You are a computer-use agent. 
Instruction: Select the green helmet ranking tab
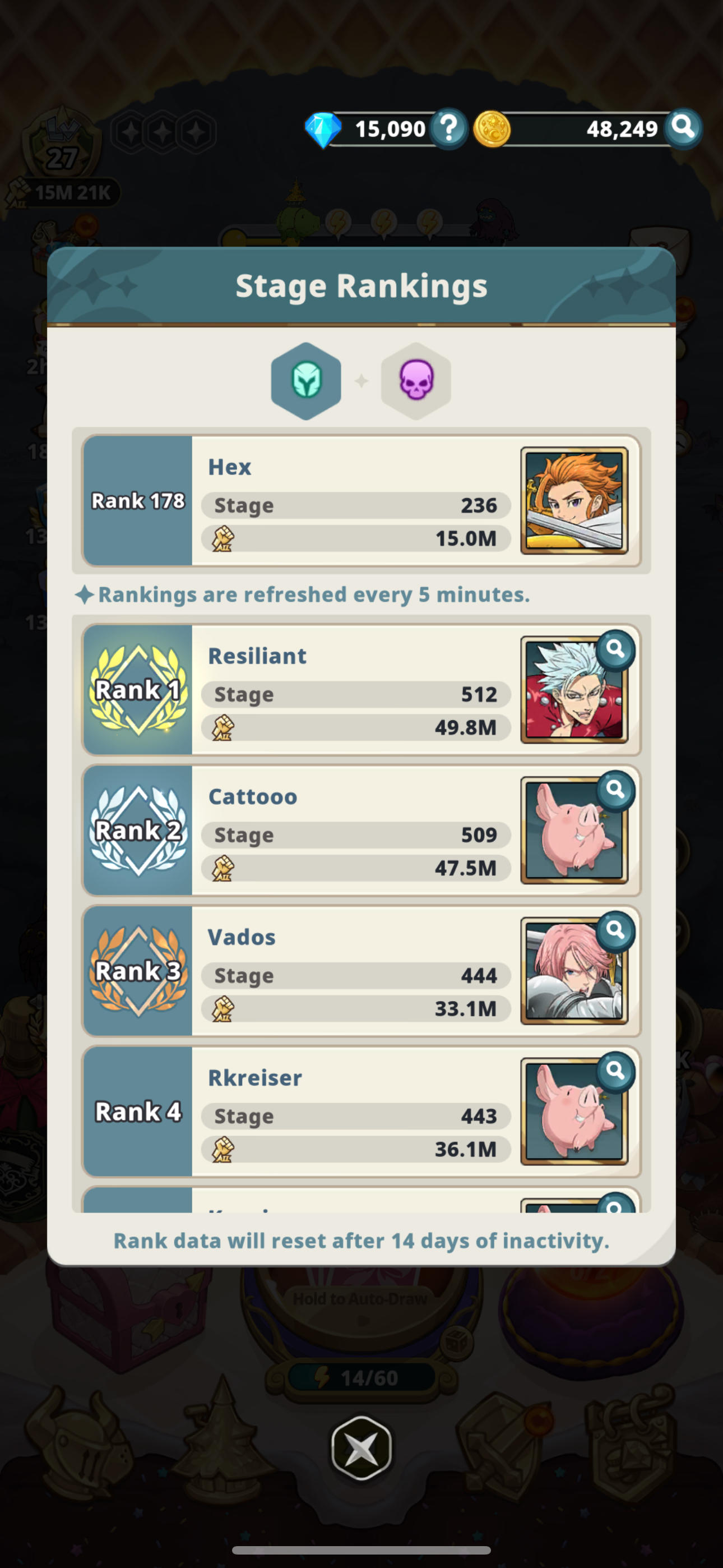coord(306,380)
